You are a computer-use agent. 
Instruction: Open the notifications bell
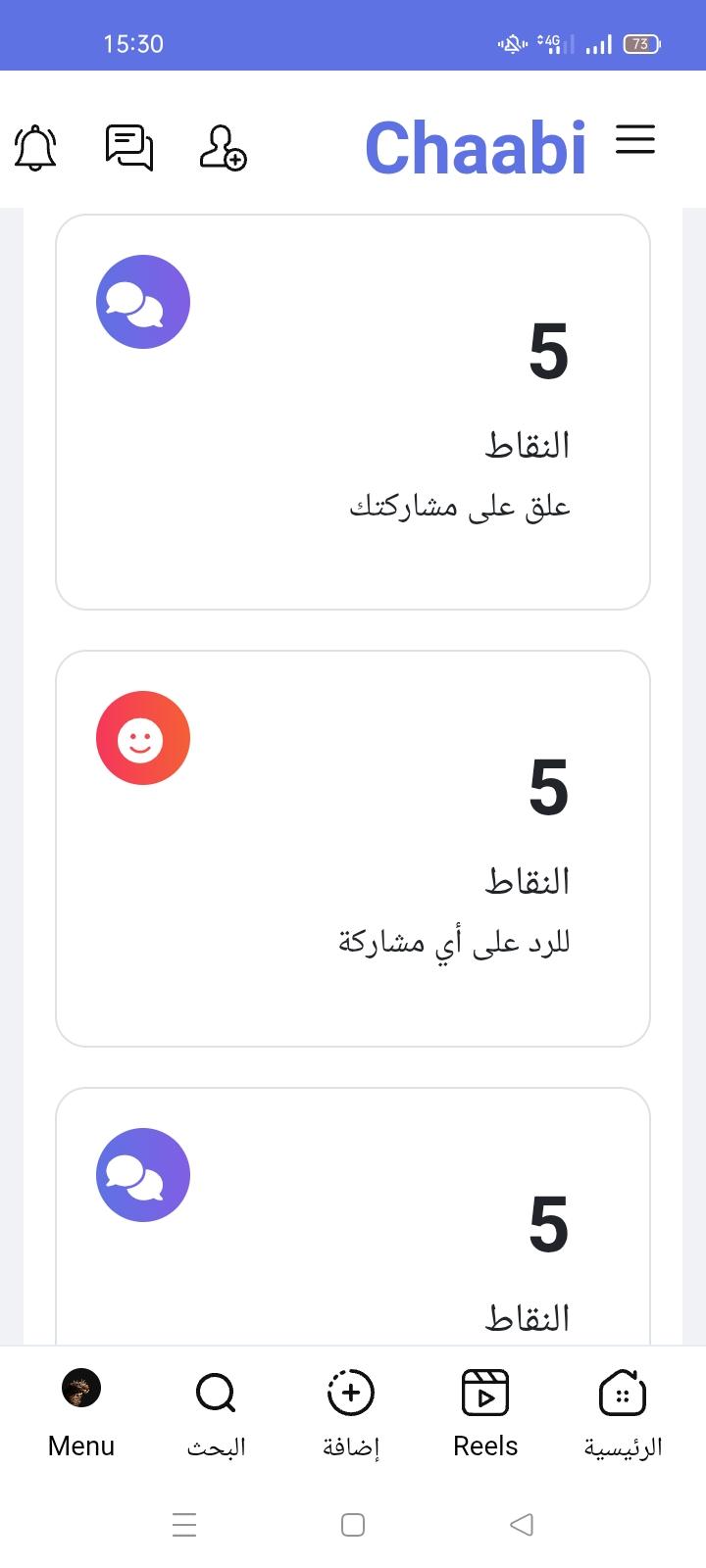click(x=35, y=148)
